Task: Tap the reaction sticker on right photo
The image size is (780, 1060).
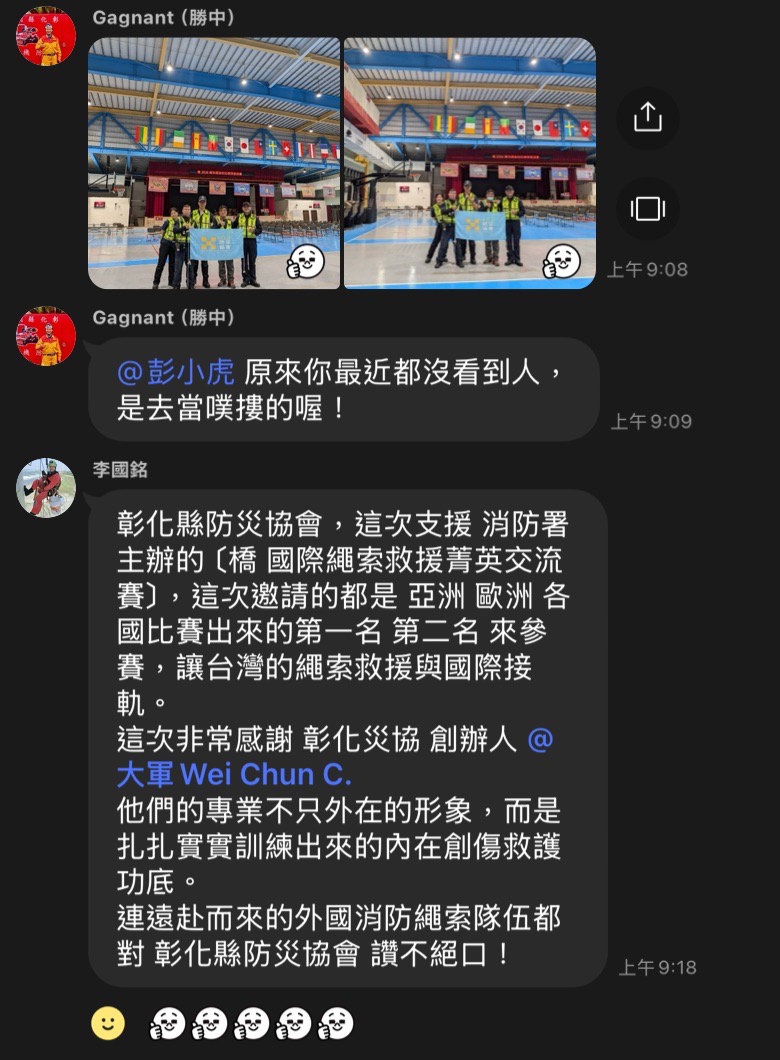Action: 561,262
